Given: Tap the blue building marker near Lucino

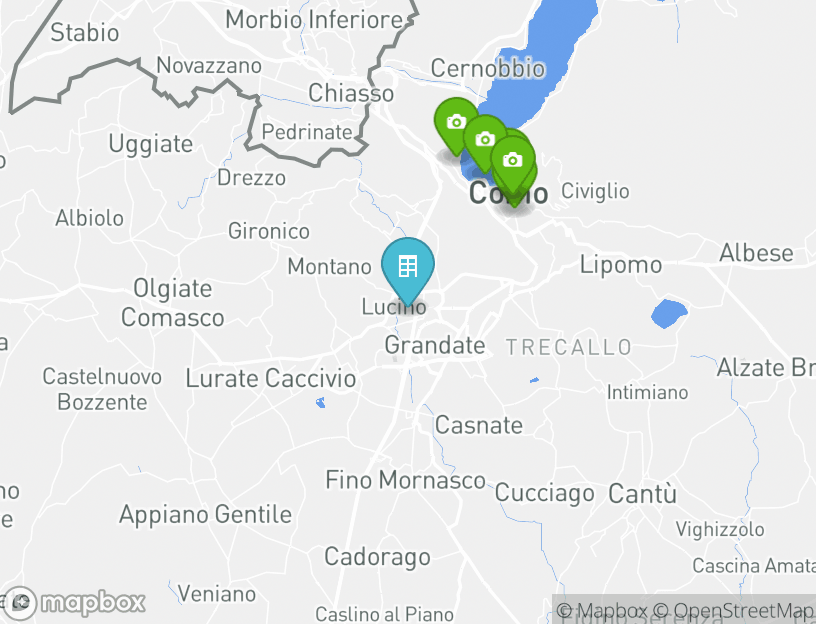Looking at the screenshot, I should (407, 267).
